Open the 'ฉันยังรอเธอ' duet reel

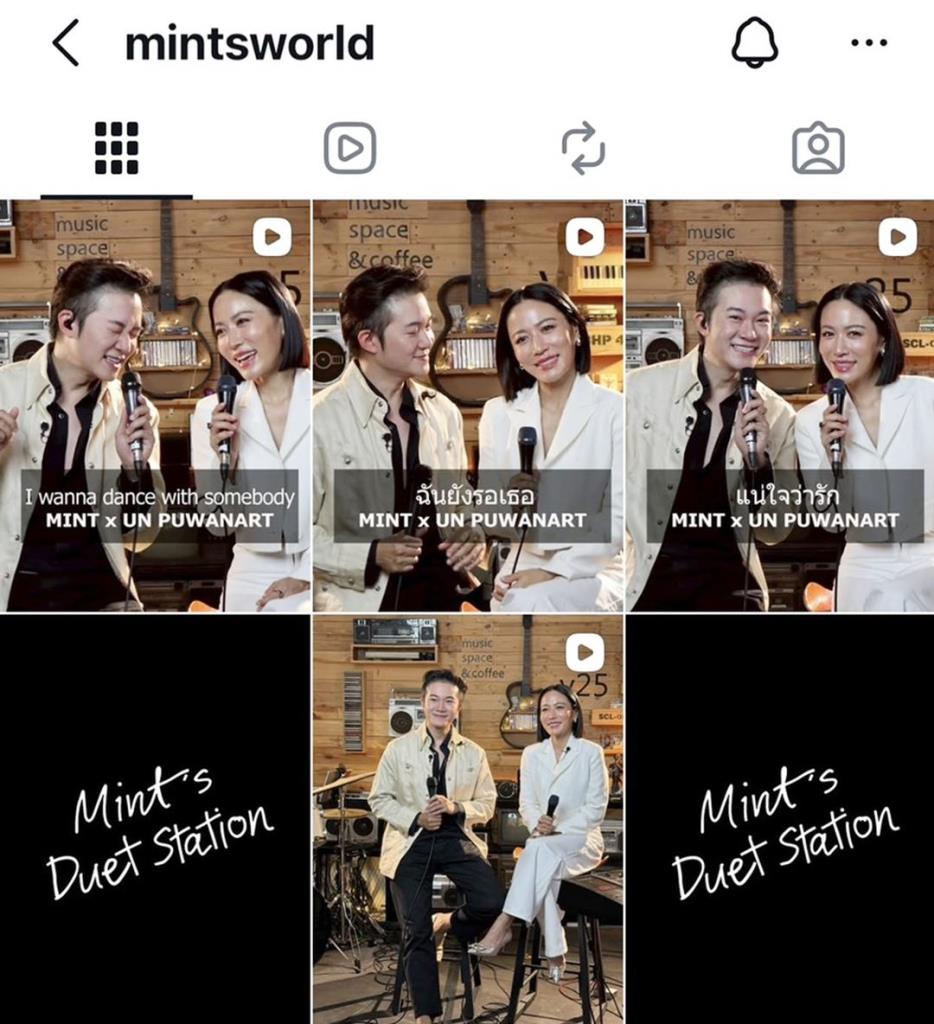pyautogui.click(x=468, y=406)
